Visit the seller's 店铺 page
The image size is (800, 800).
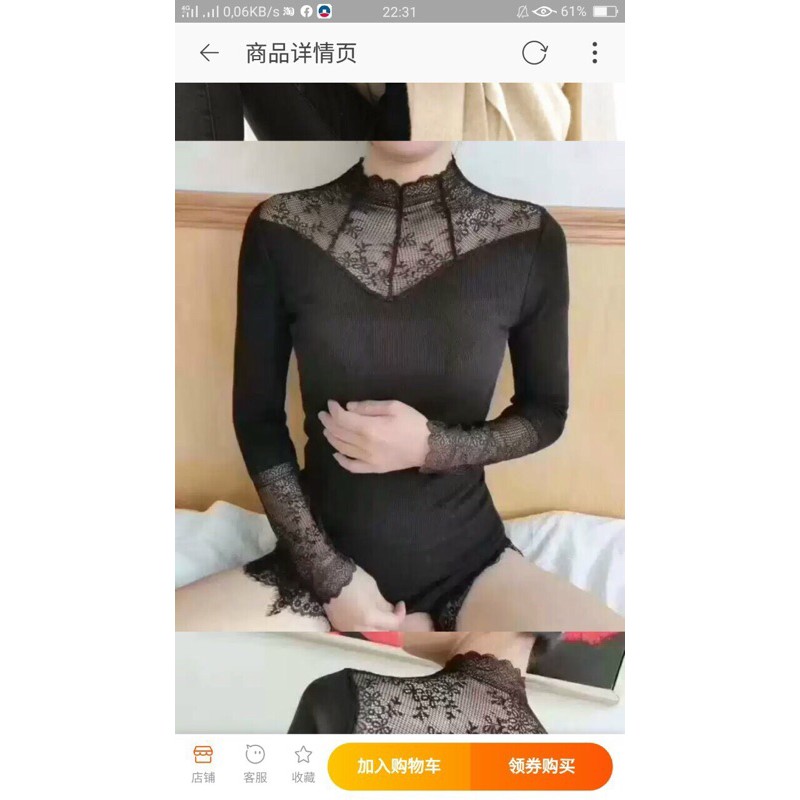(203, 765)
